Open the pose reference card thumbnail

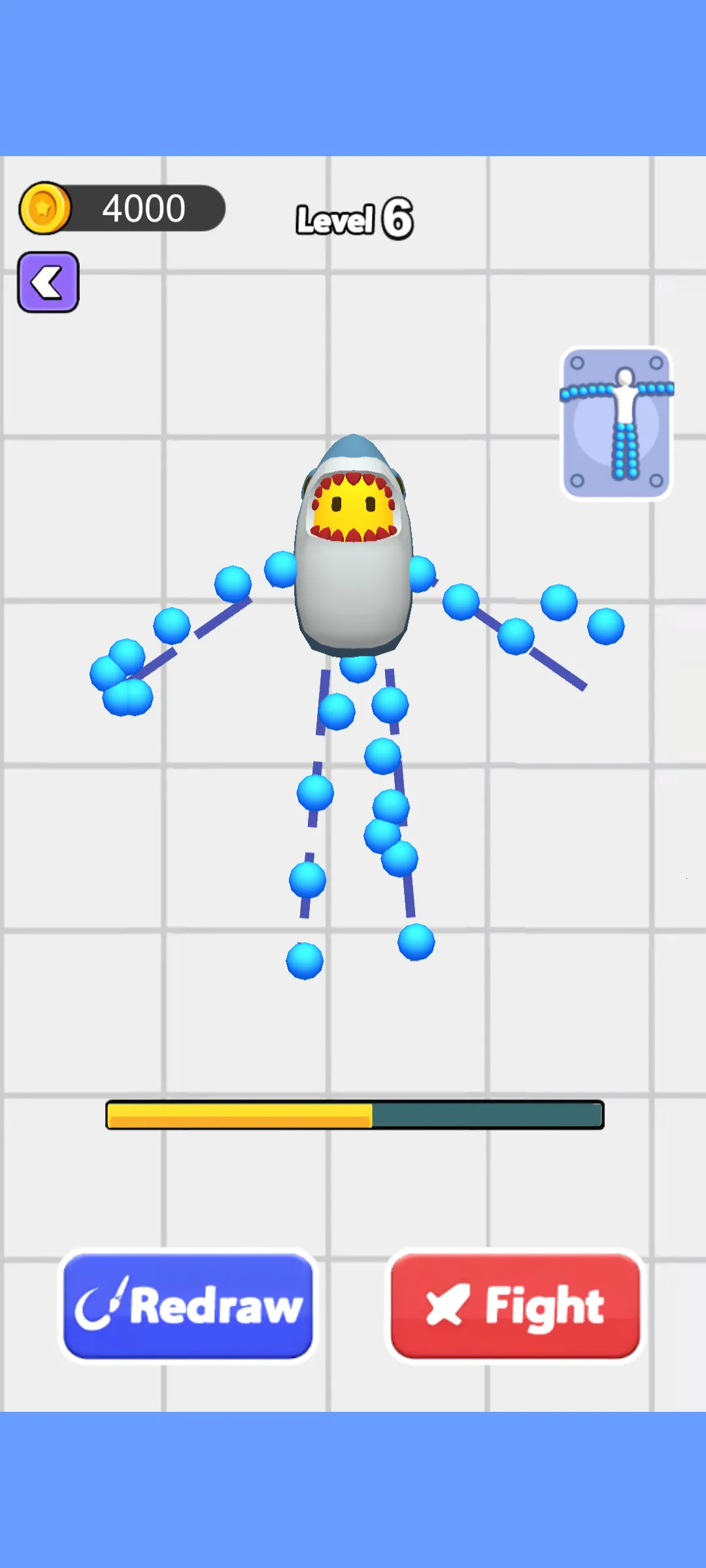pos(615,421)
